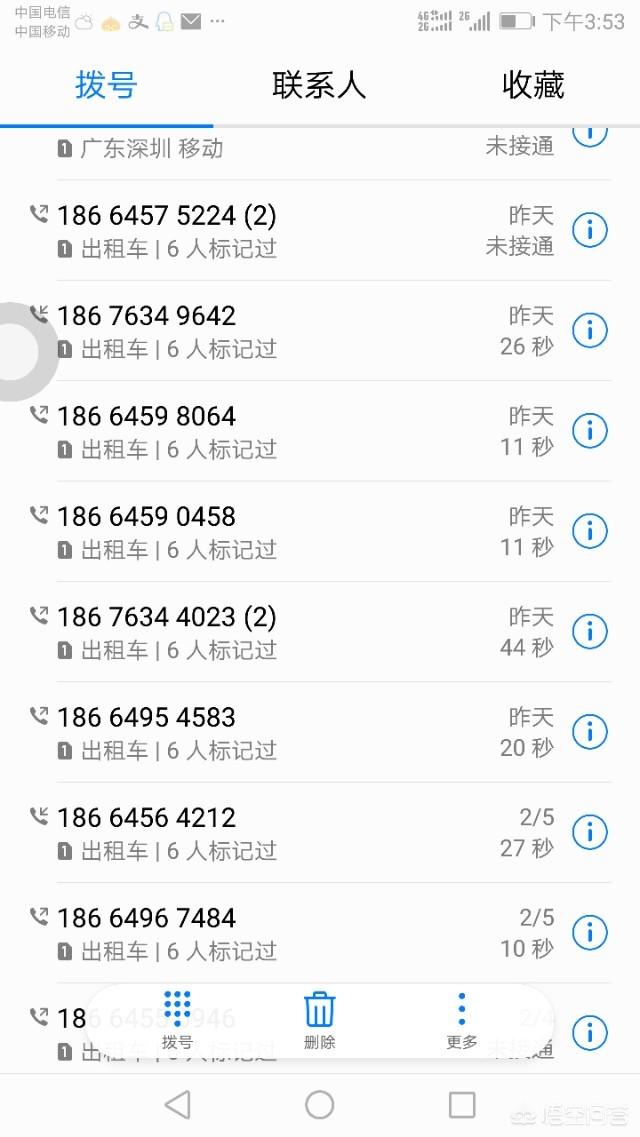Switch to the 收藏 tab
This screenshot has width=640, height=1137.
533,86
